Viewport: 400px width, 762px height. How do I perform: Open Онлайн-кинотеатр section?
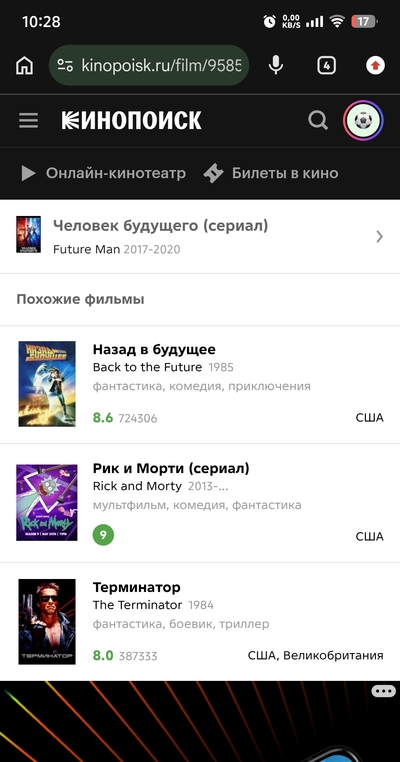[x=103, y=173]
